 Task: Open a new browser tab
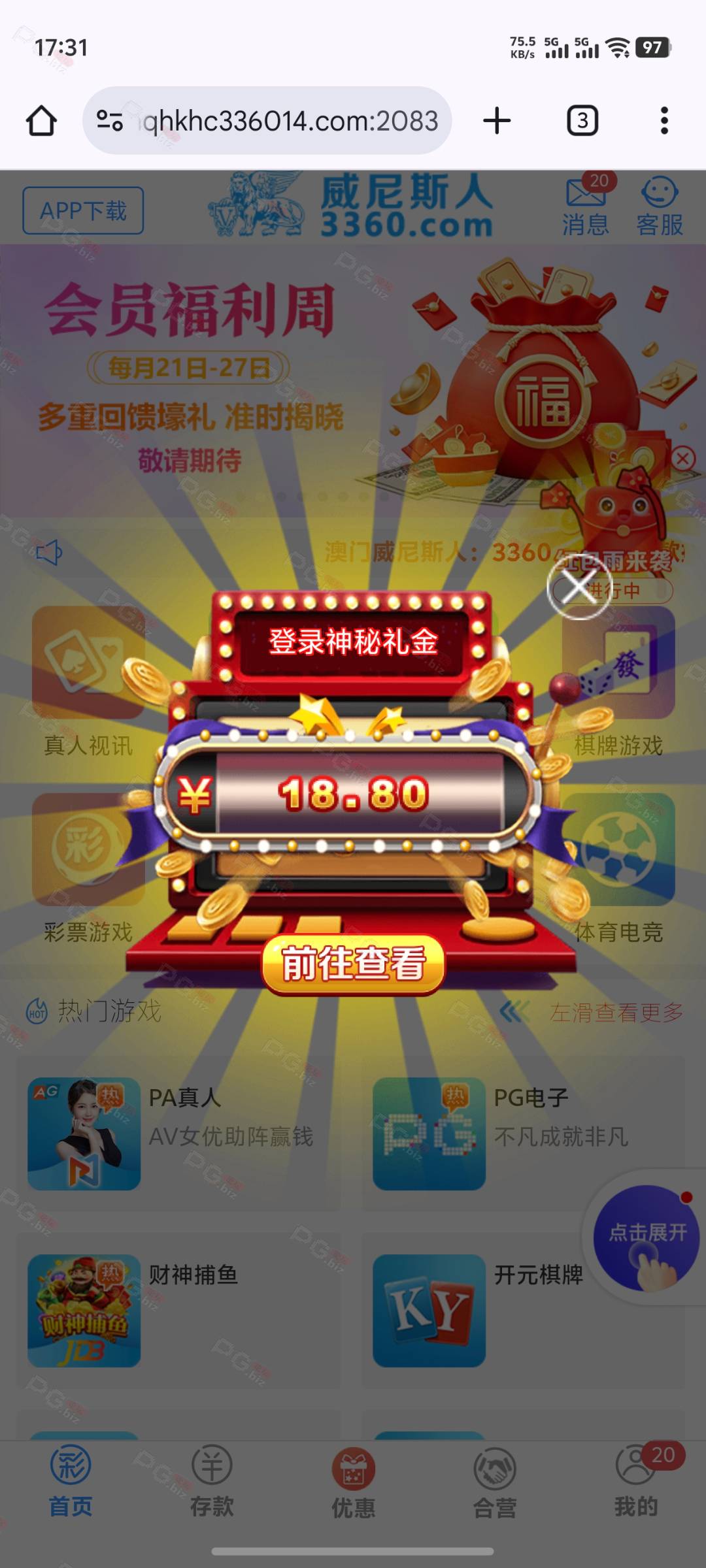point(497,121)
